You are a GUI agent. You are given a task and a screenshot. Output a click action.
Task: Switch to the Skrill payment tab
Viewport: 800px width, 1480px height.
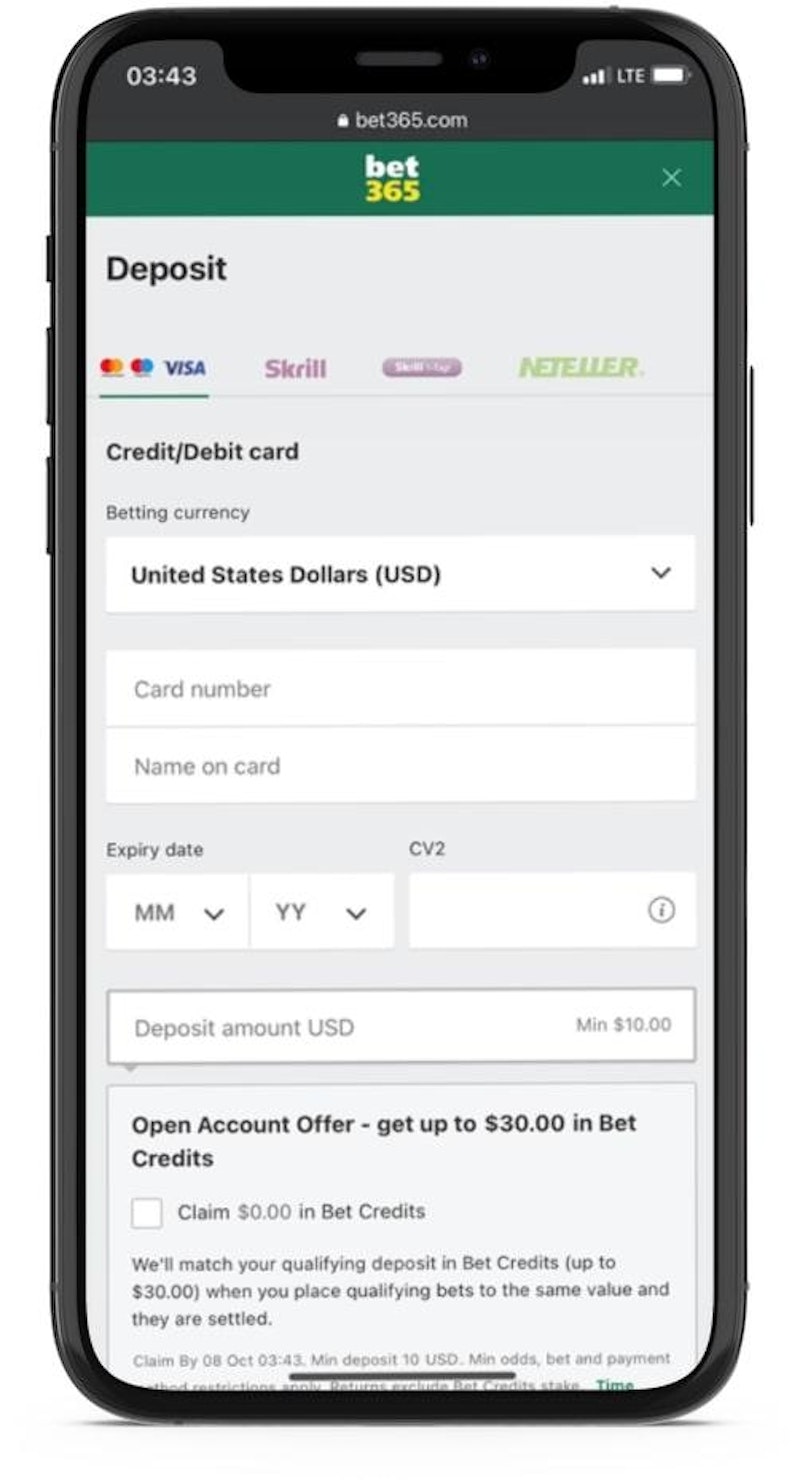(x=295, y=368)
